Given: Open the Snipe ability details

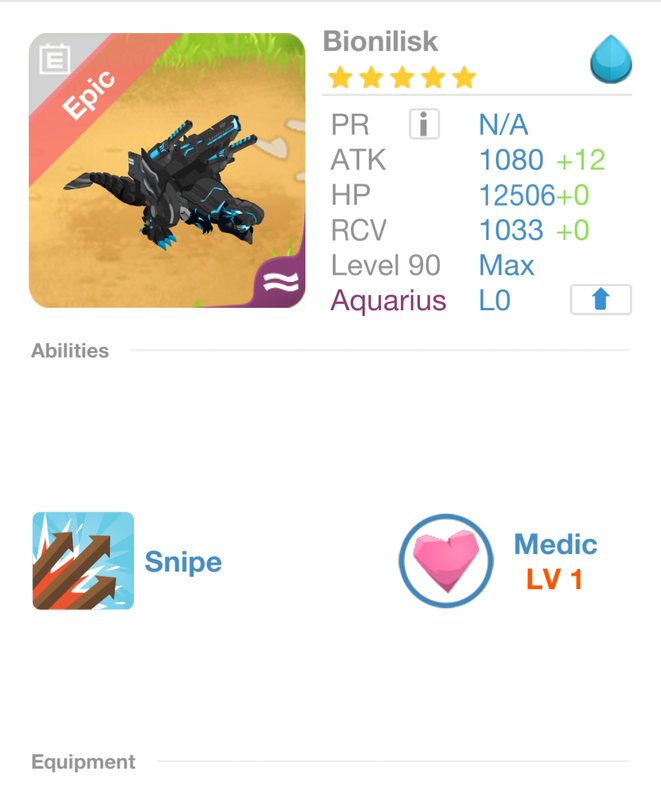Looking at the screenshot, I should 84,561.
